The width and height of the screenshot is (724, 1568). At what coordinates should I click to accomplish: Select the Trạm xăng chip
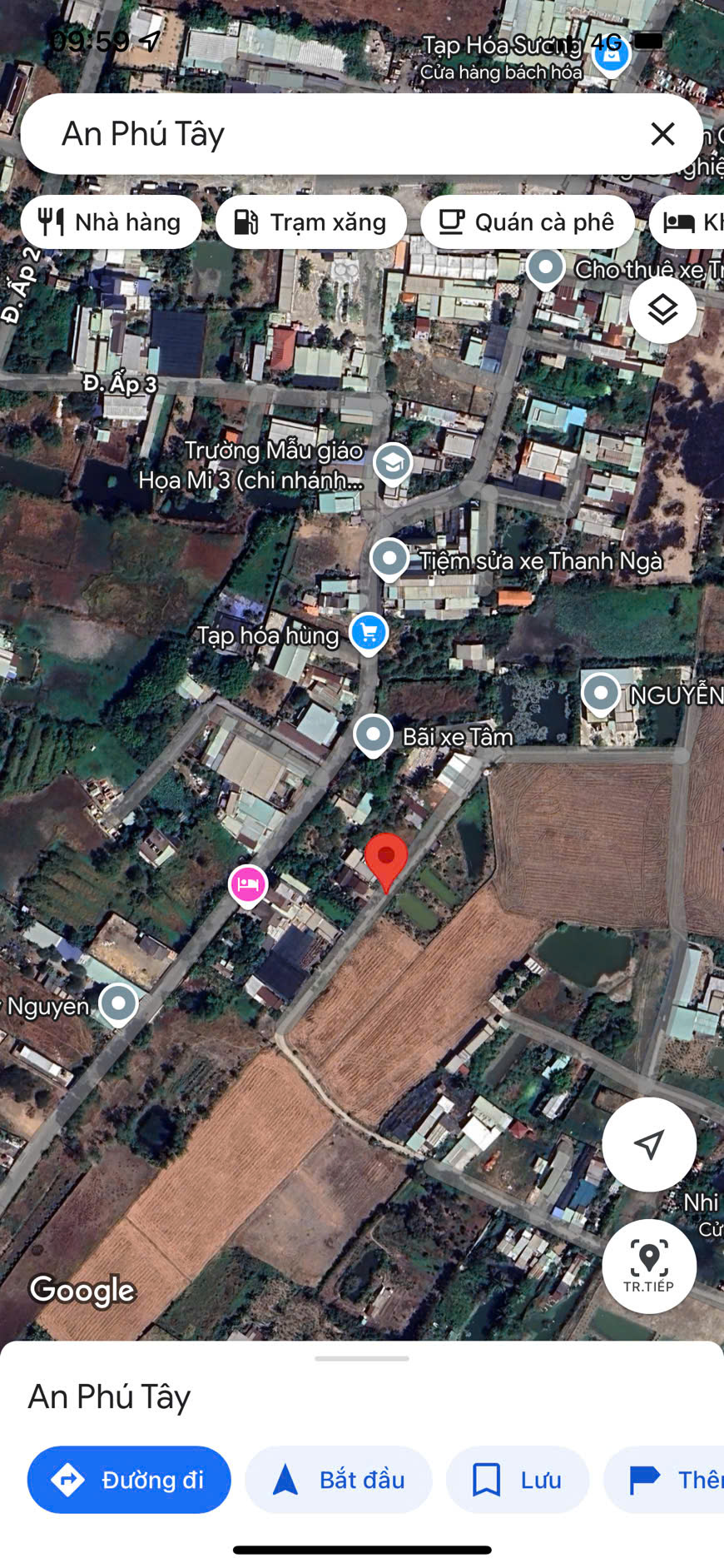[311, 222]
